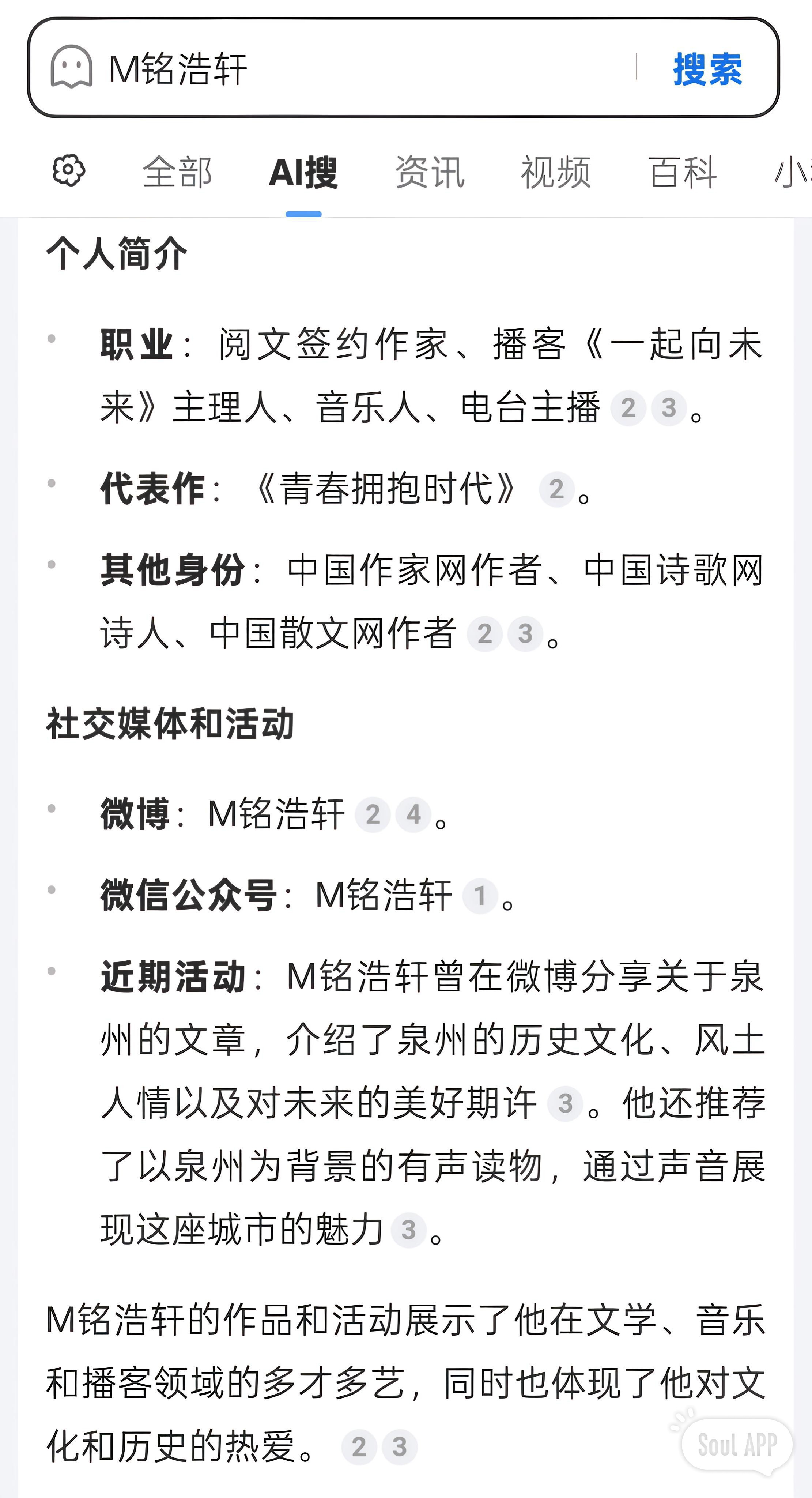Image resolution: width=812 pixels, height=1498 pixels.
Task: Open citation 4 on the 微博 line
Action: tap(413, 814)
